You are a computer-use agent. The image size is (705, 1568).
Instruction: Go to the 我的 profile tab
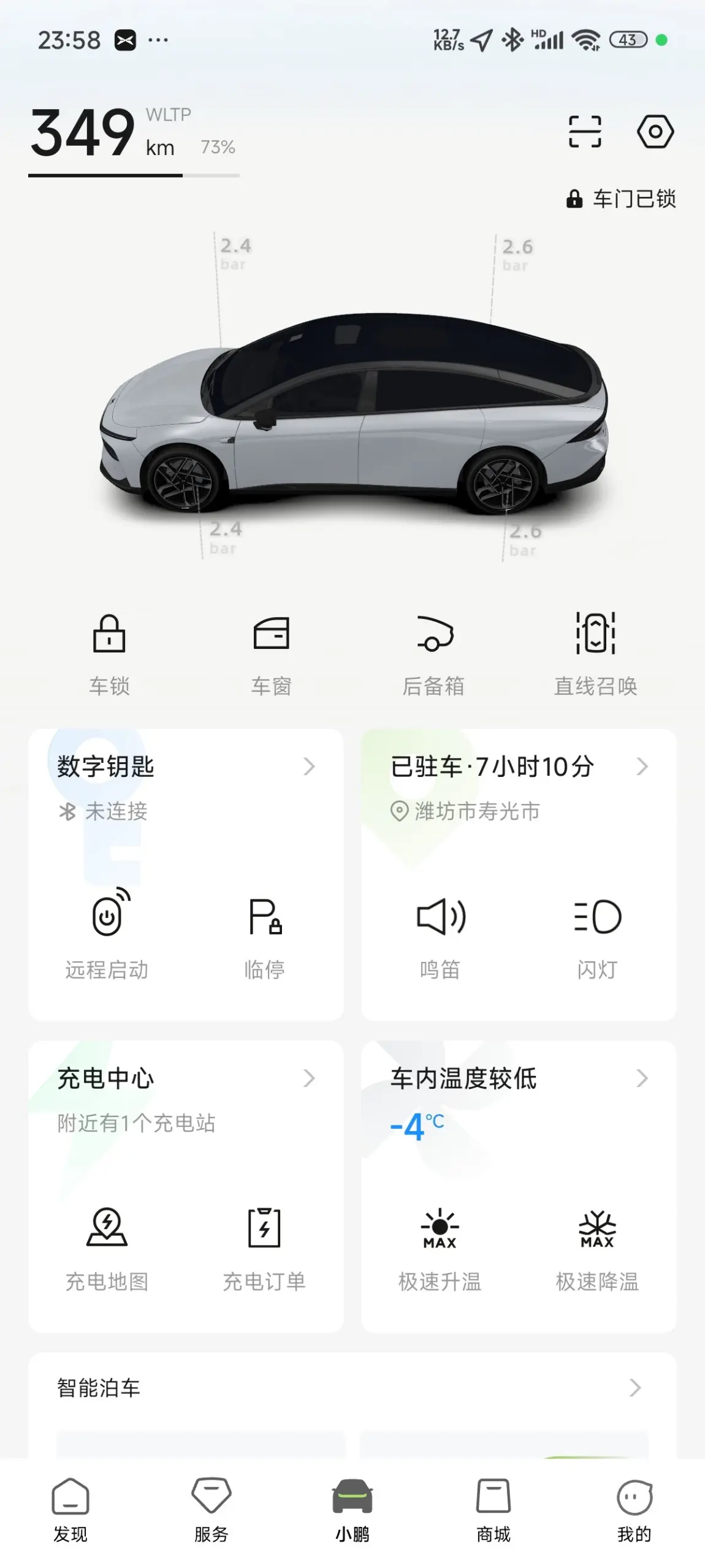pyautogui.click(x=634, y=1511)
